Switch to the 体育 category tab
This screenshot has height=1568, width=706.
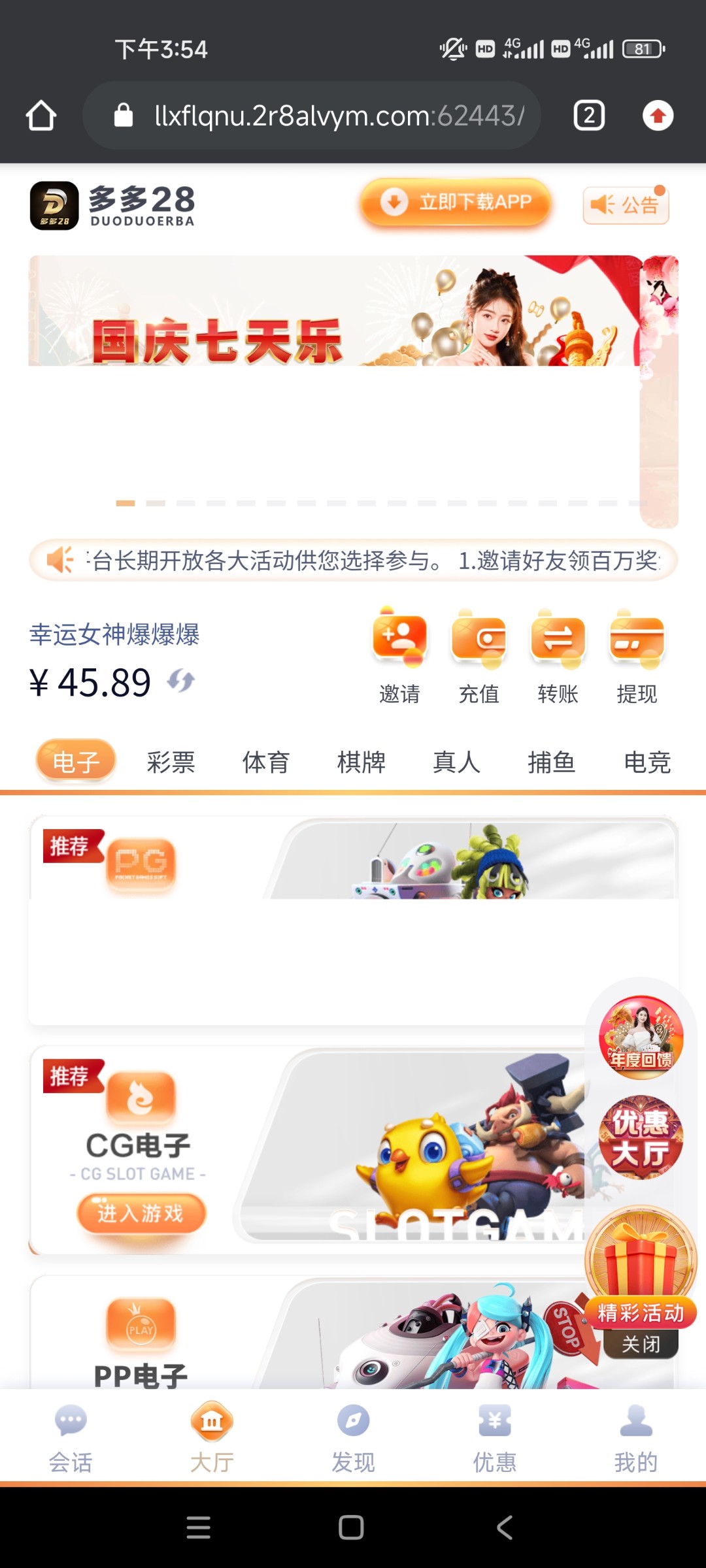pos(266,762)
